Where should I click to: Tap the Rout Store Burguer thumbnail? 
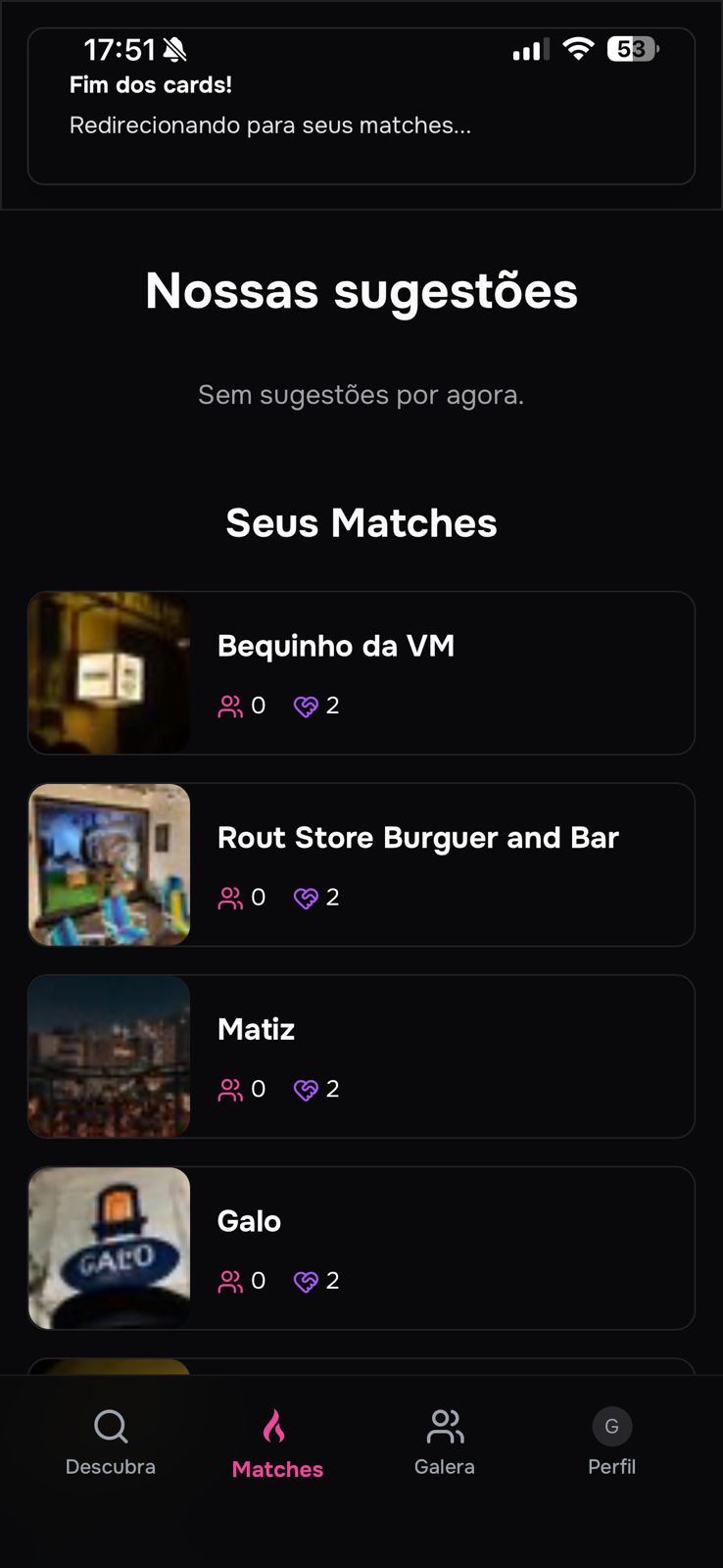point(109,864)
